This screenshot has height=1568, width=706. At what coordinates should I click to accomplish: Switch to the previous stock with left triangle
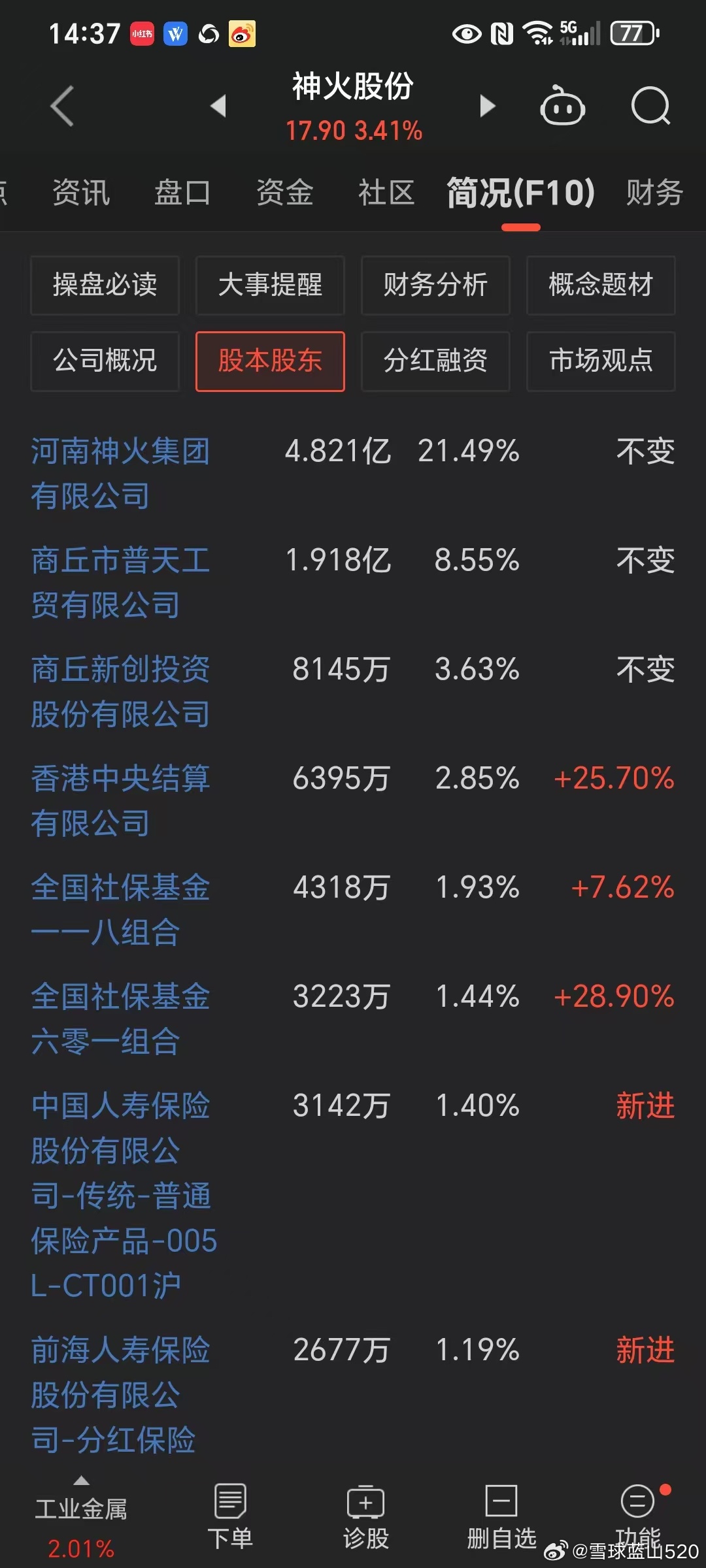point(218,106)
